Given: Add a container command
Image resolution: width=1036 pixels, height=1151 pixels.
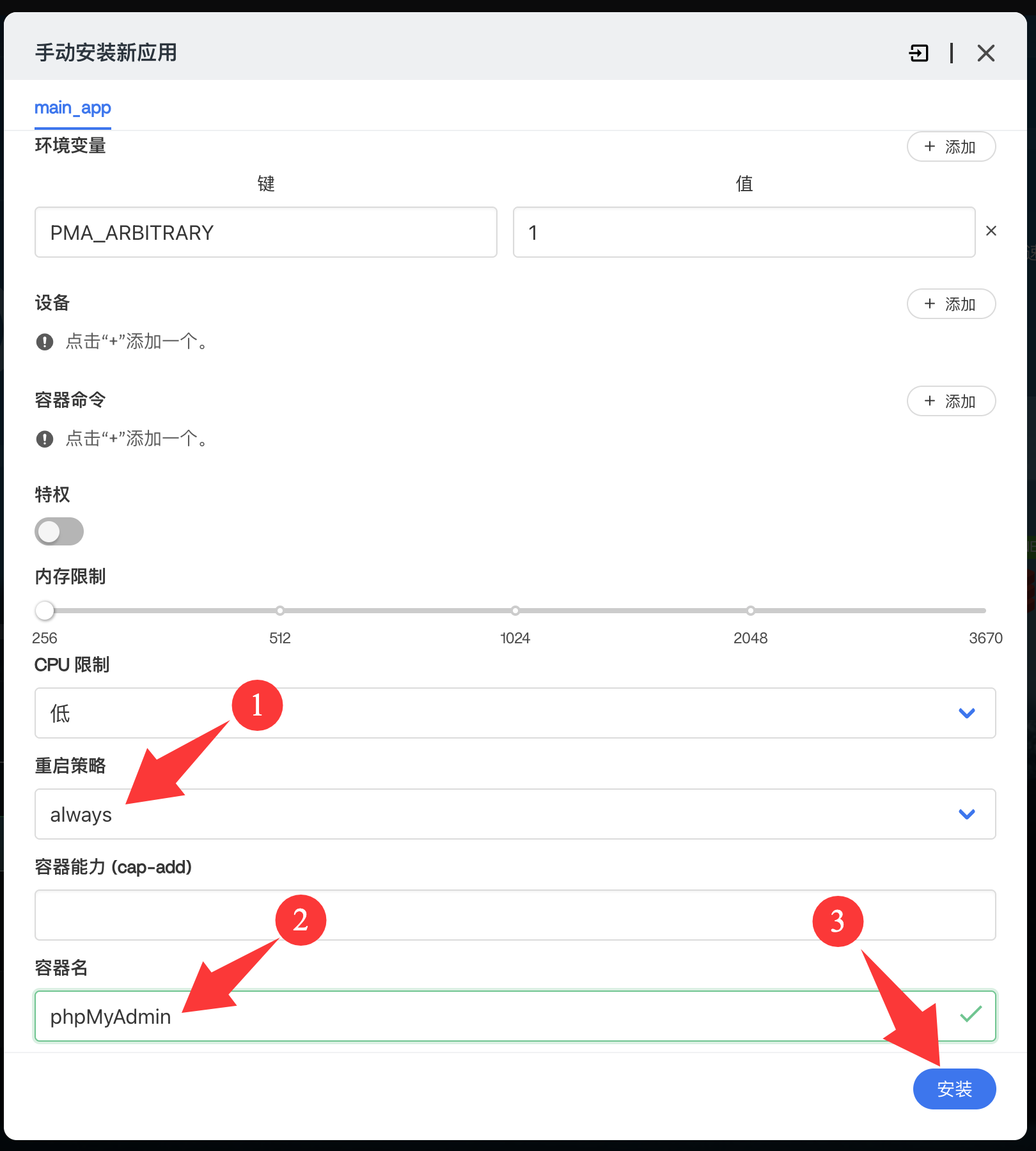Looking at the screenshot, I should tap(950, 401).
